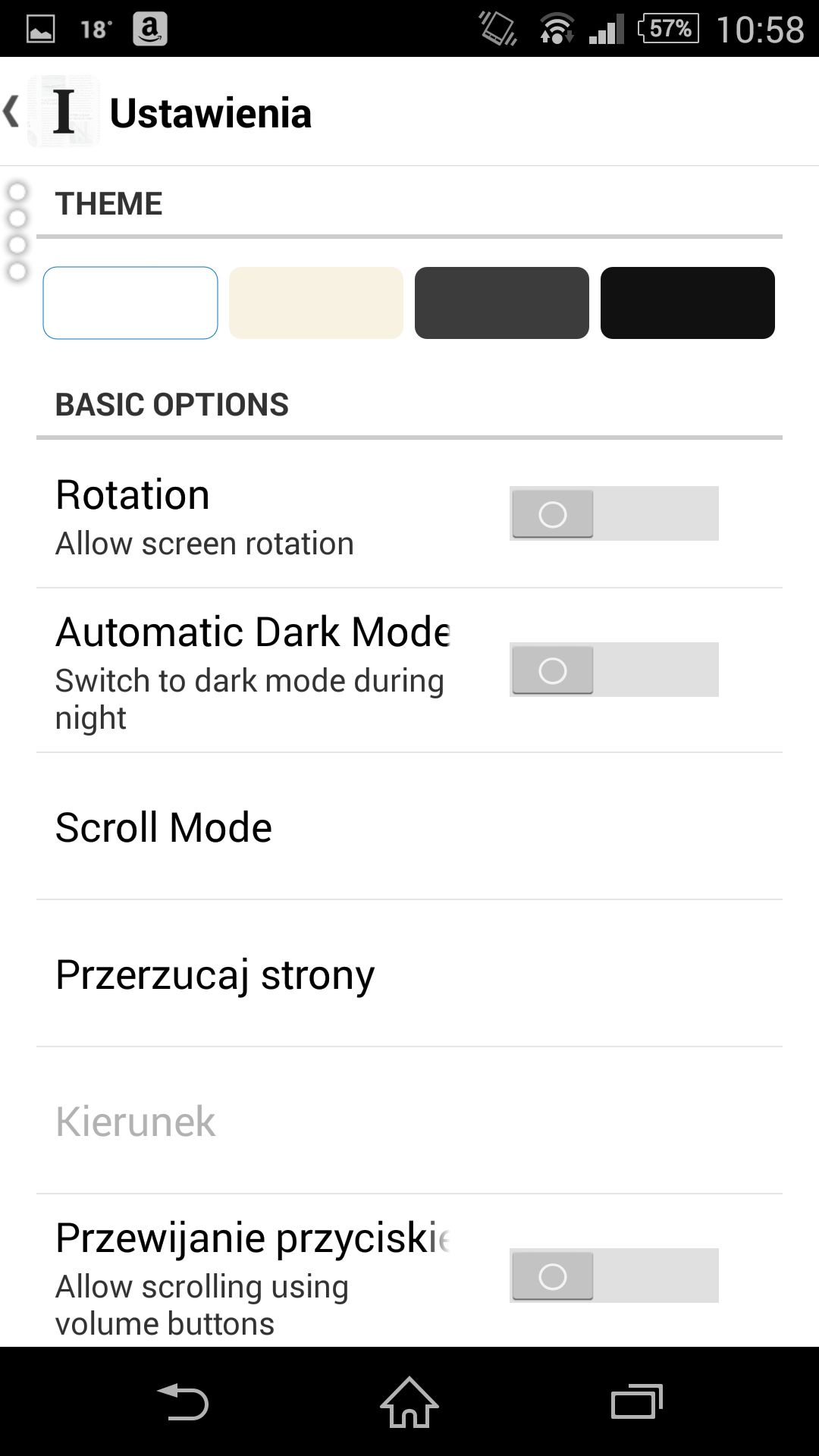The image size is (819, 1456).
Task: Go back using the Ustawienia header arrow
Action: [x=11, y=112]
